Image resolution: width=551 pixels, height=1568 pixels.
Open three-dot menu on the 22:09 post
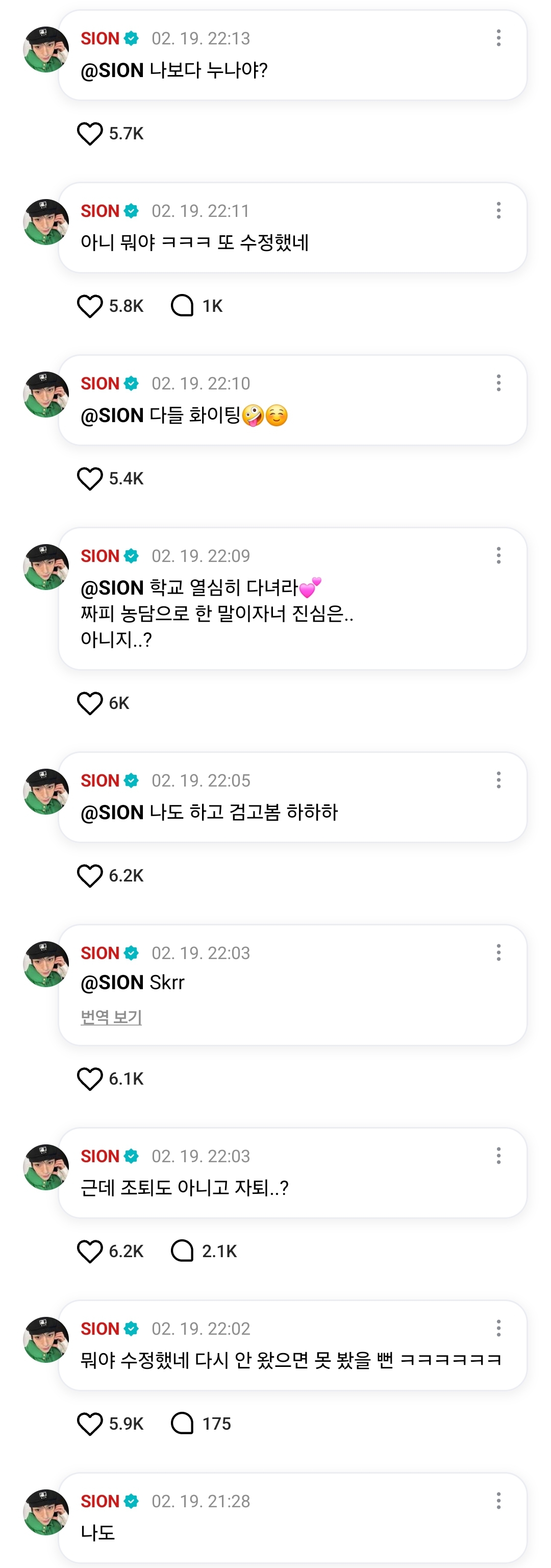point(498,555)
